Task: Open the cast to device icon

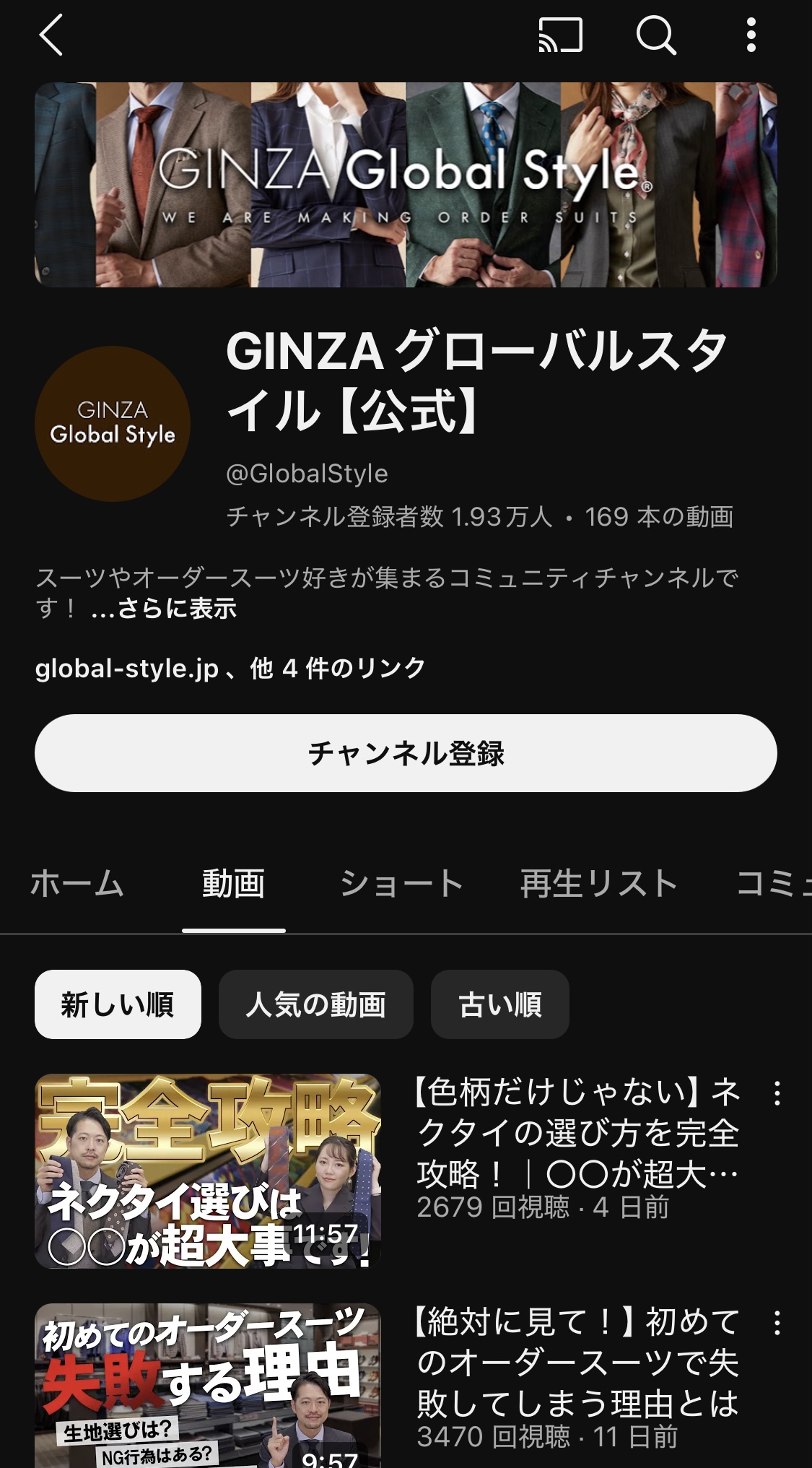Action: pos(560,35)
